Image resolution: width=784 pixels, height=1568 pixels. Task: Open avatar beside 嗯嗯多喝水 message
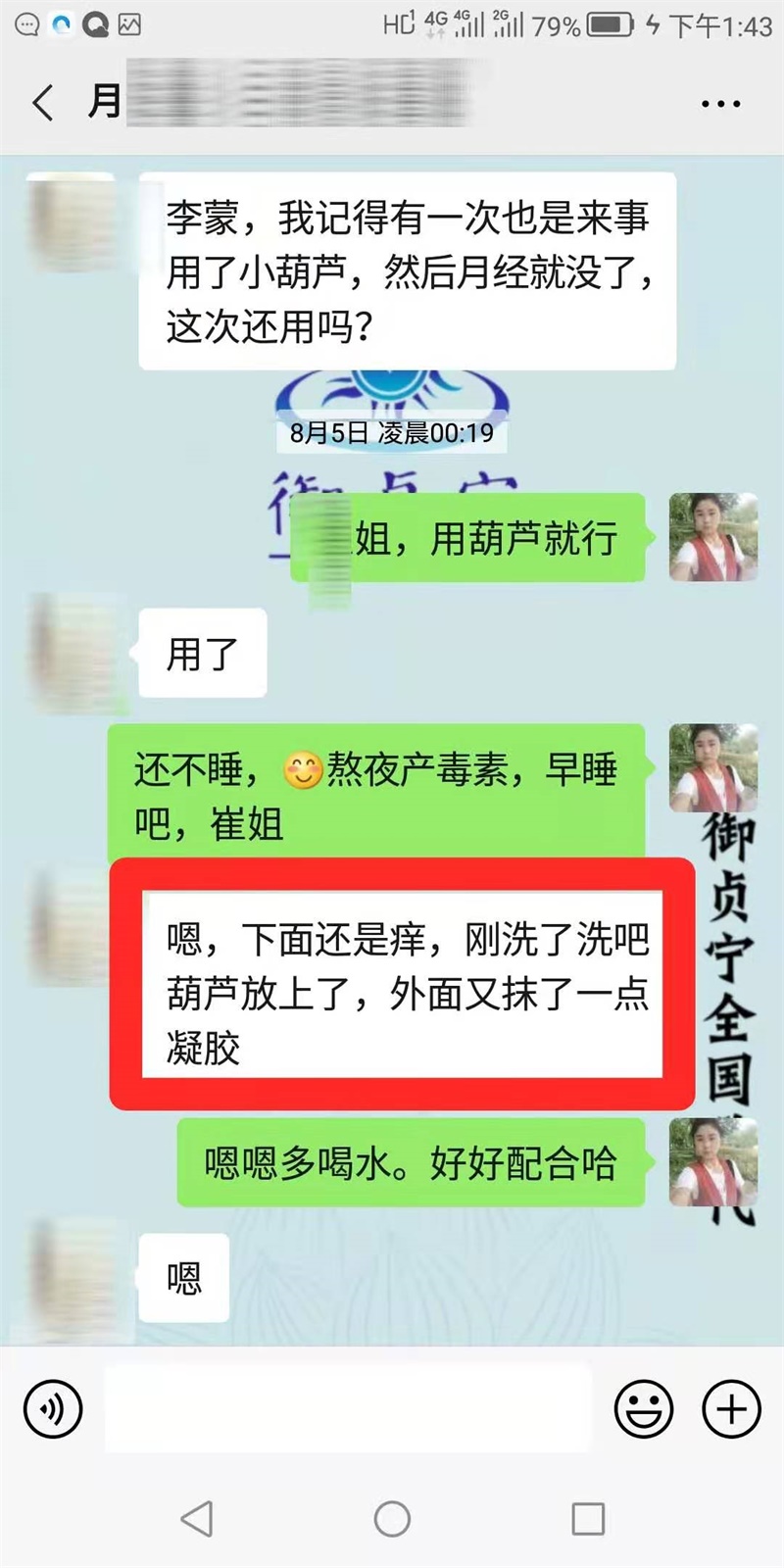click(712, 1162)
